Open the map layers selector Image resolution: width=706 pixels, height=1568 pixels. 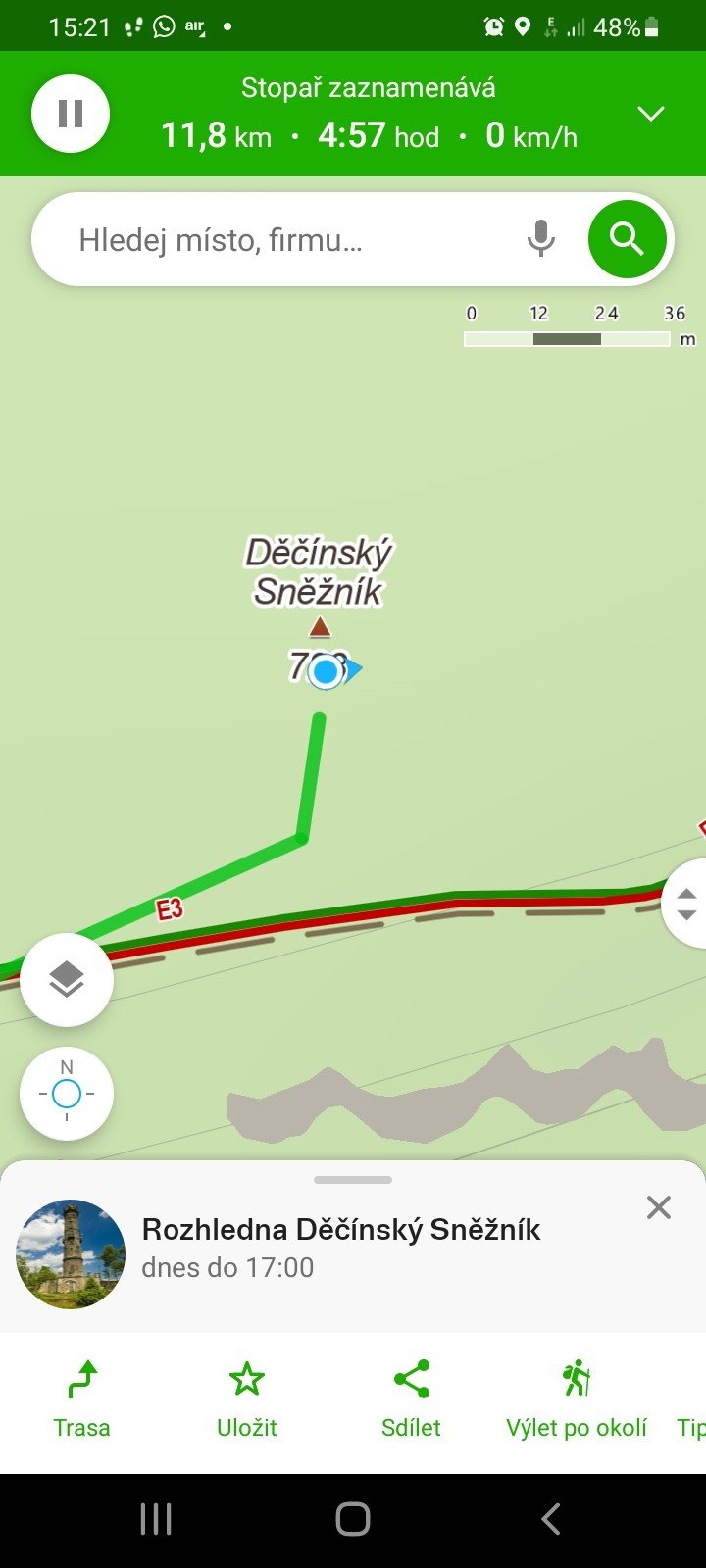(67, 979)
